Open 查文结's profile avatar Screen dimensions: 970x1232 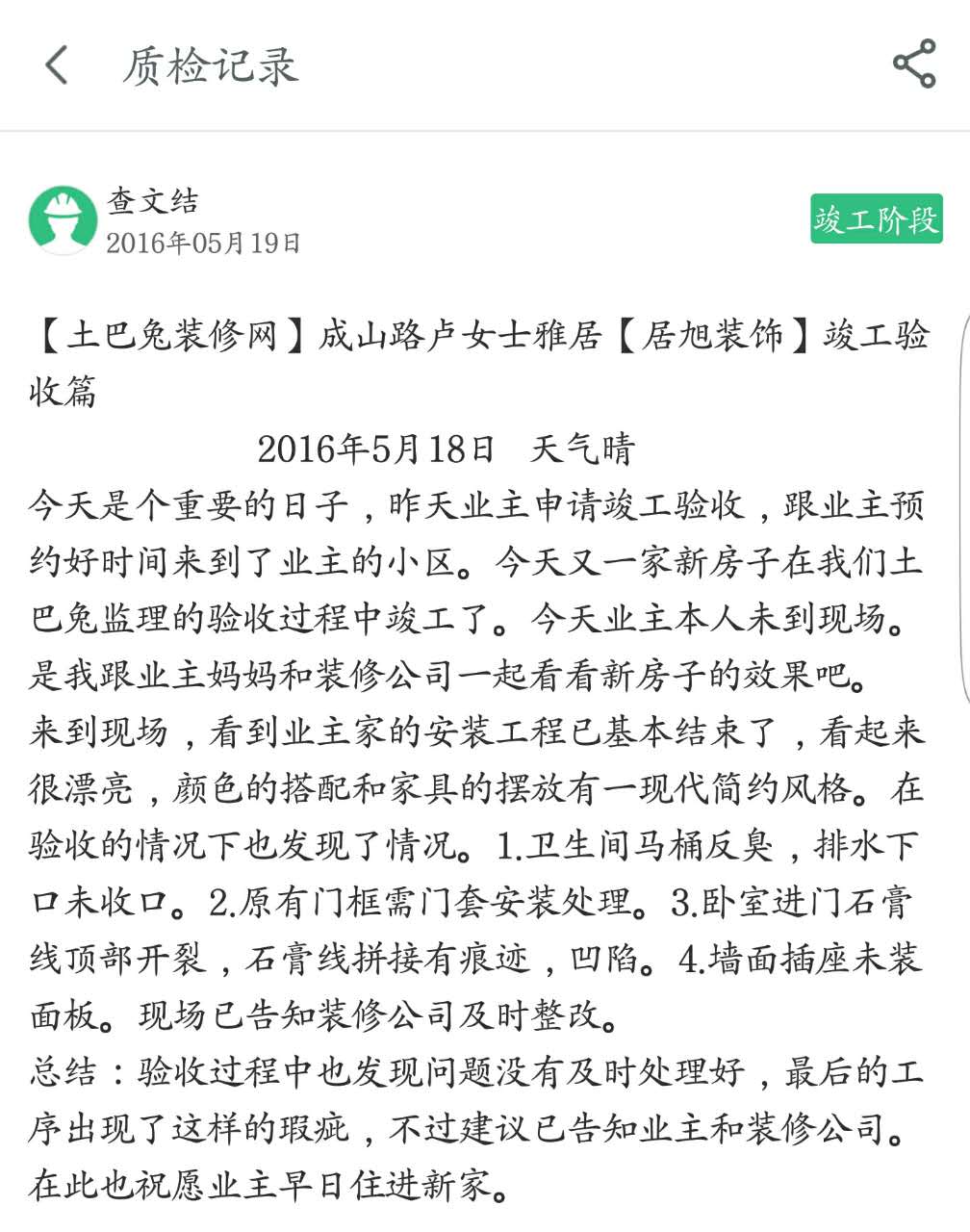(x=64, y=220)
